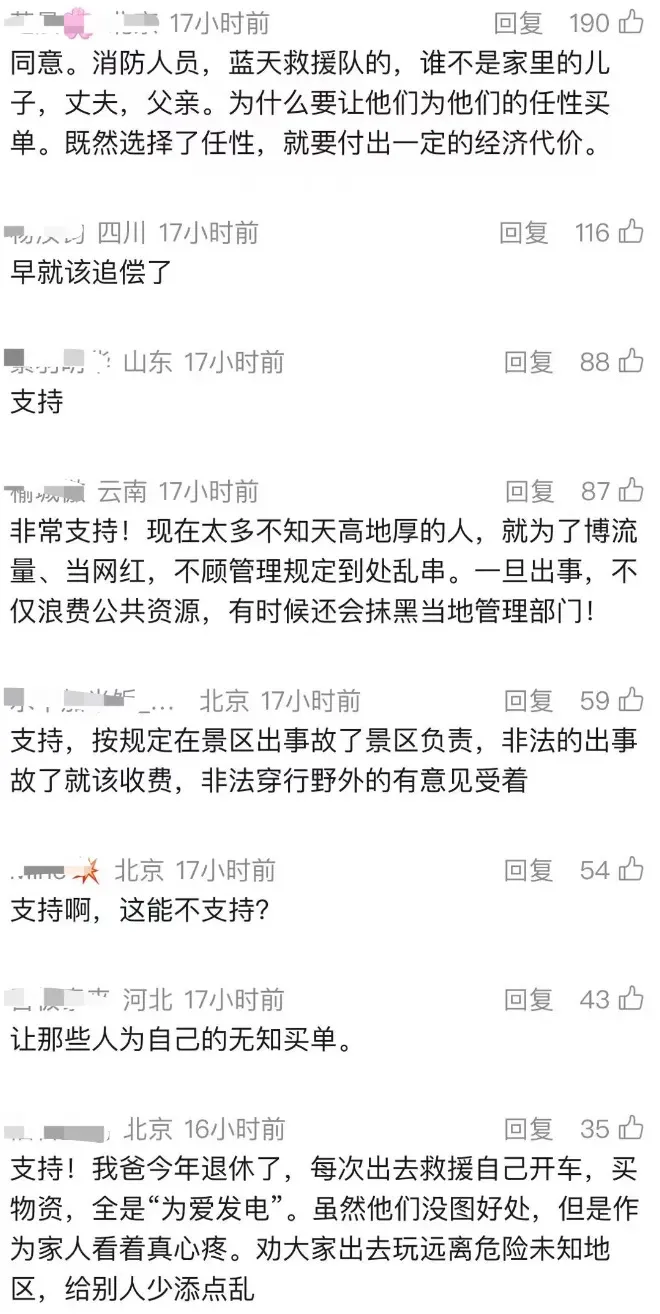Reply to the 早就该追偿了 comment

tap(524, 233)
